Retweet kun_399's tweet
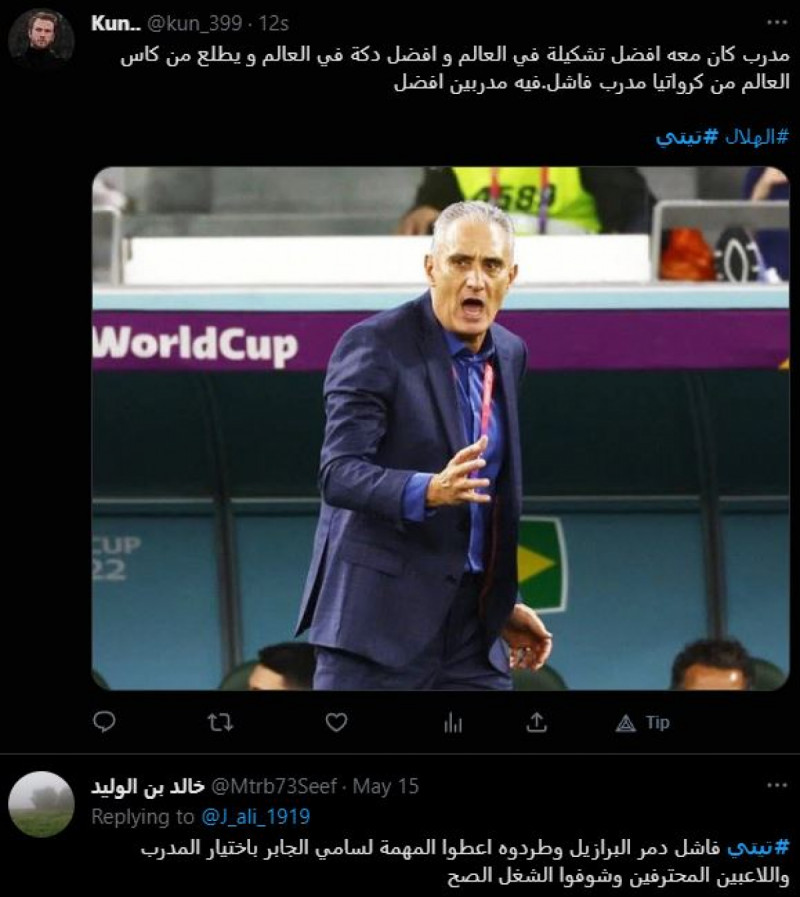 pyautogui.click(x=219, y=721)
